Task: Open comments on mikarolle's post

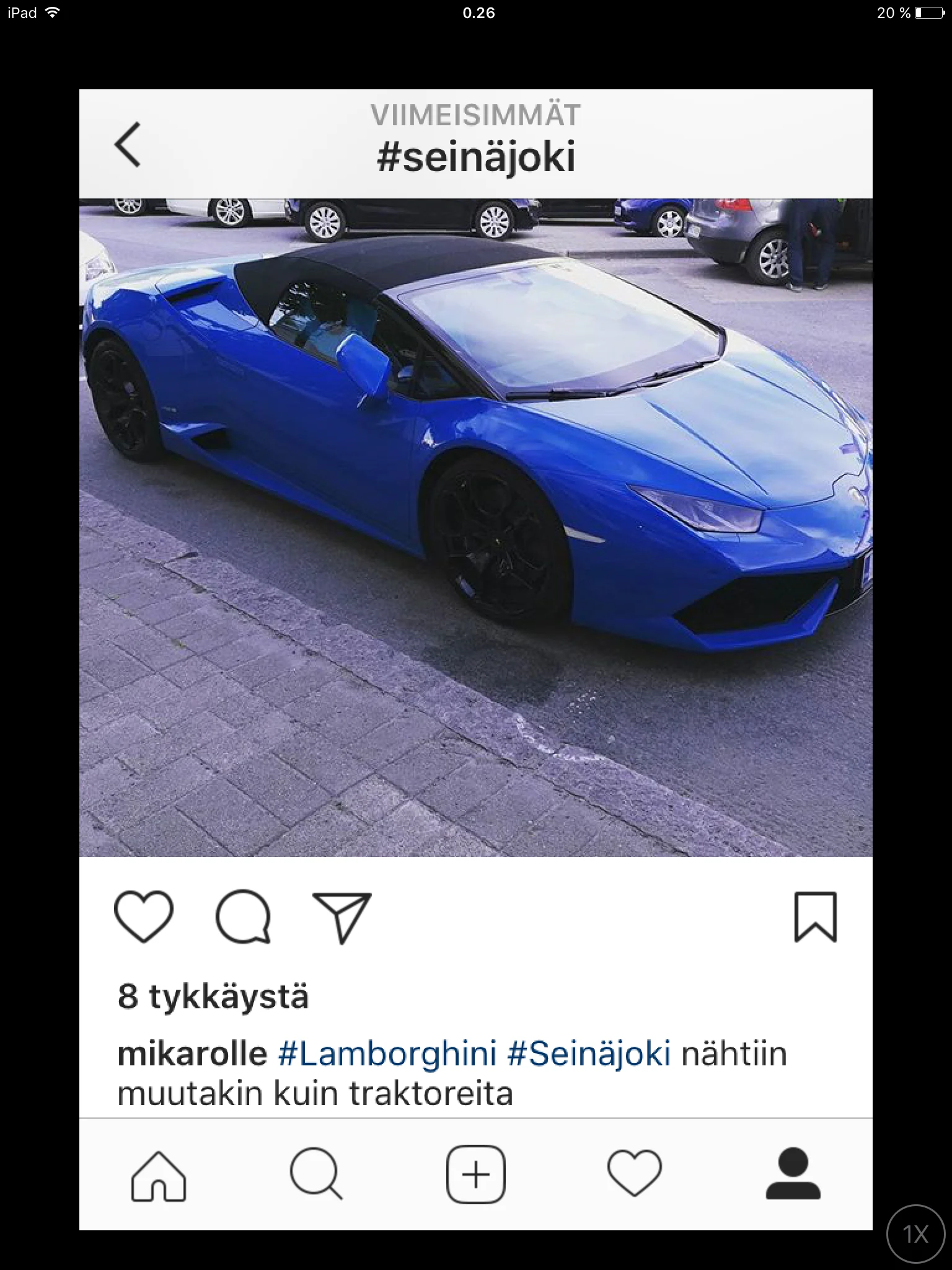Action: point(243,917)
